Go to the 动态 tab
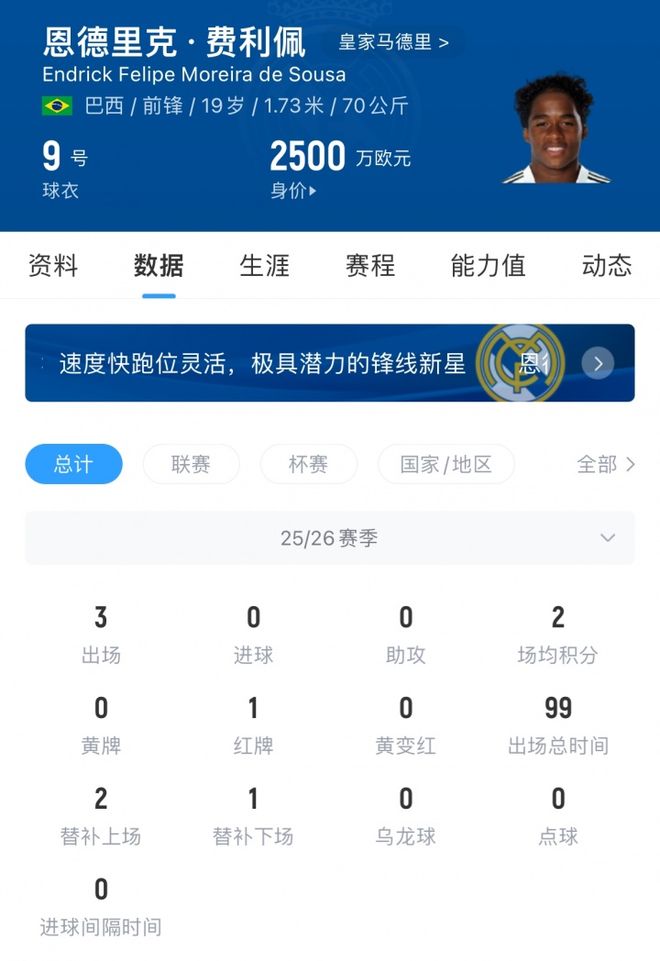This screenshot has width=660, height=961. click(606, 265)
